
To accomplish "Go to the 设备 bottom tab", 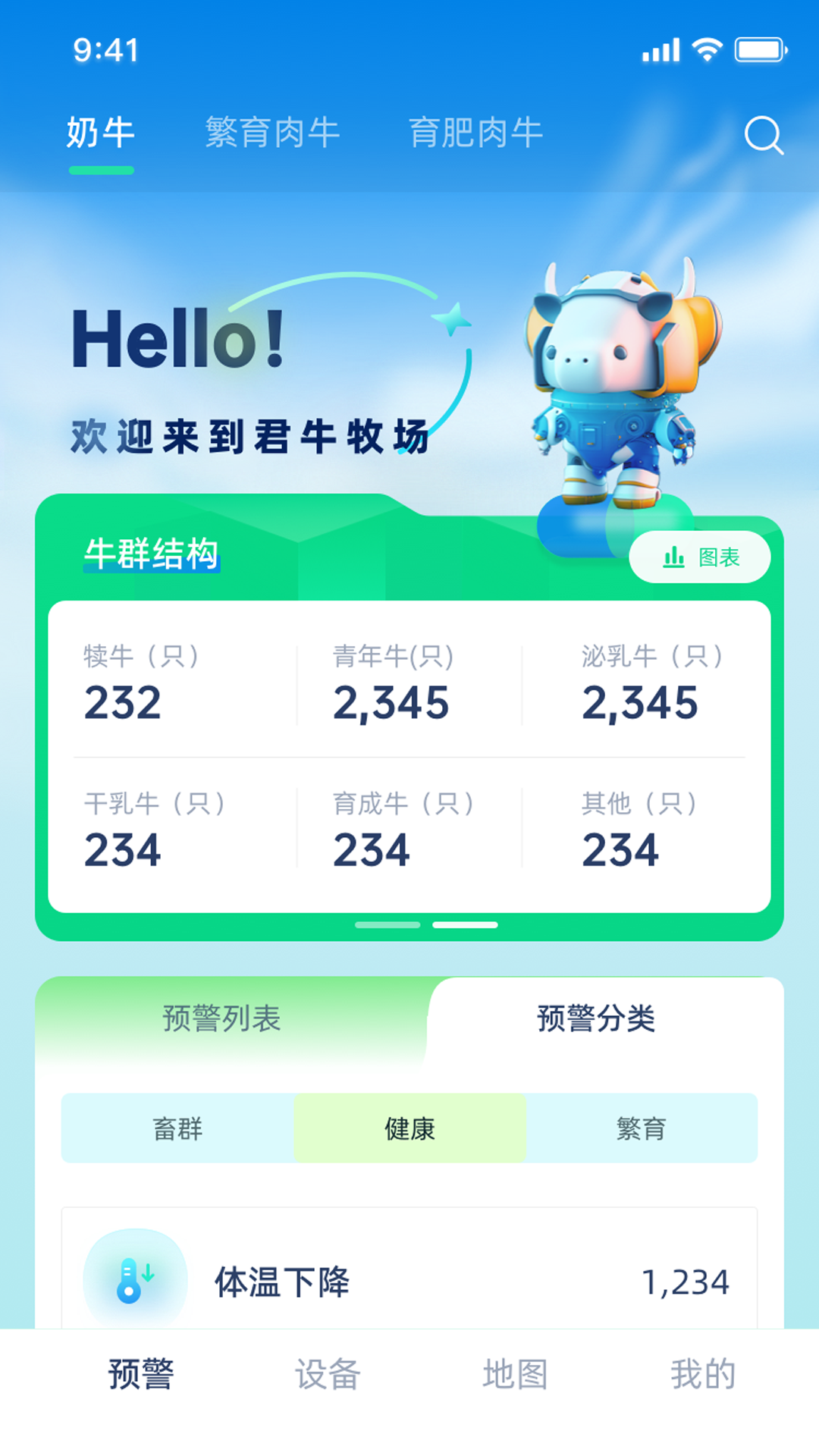I will [328, 1374].
